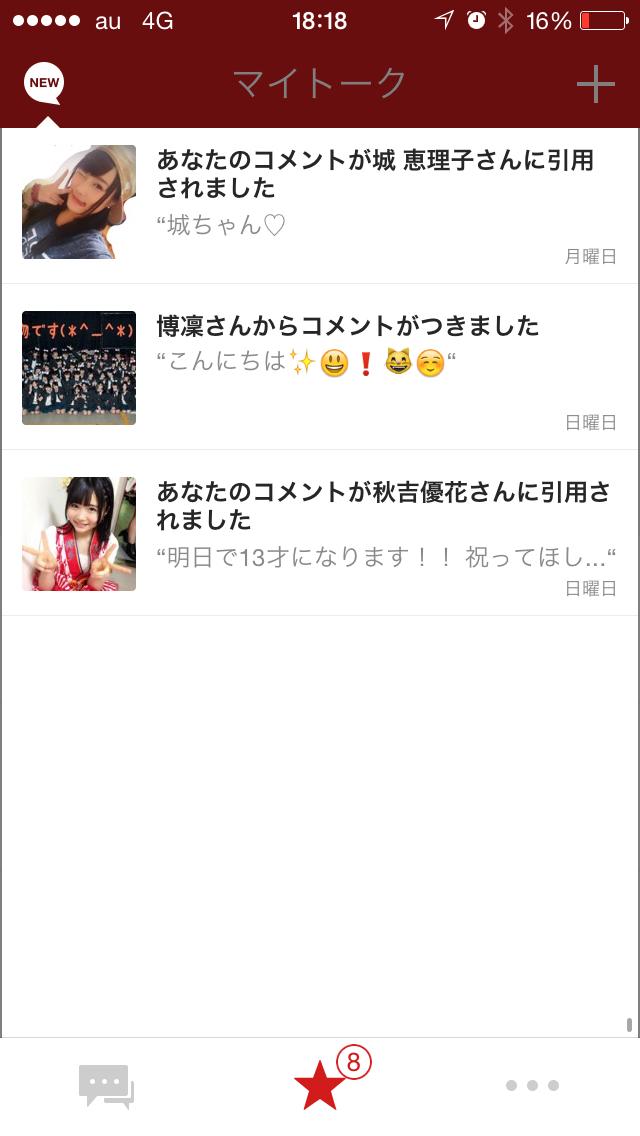Open the three-dots more tab

[x=533, y=1085]
